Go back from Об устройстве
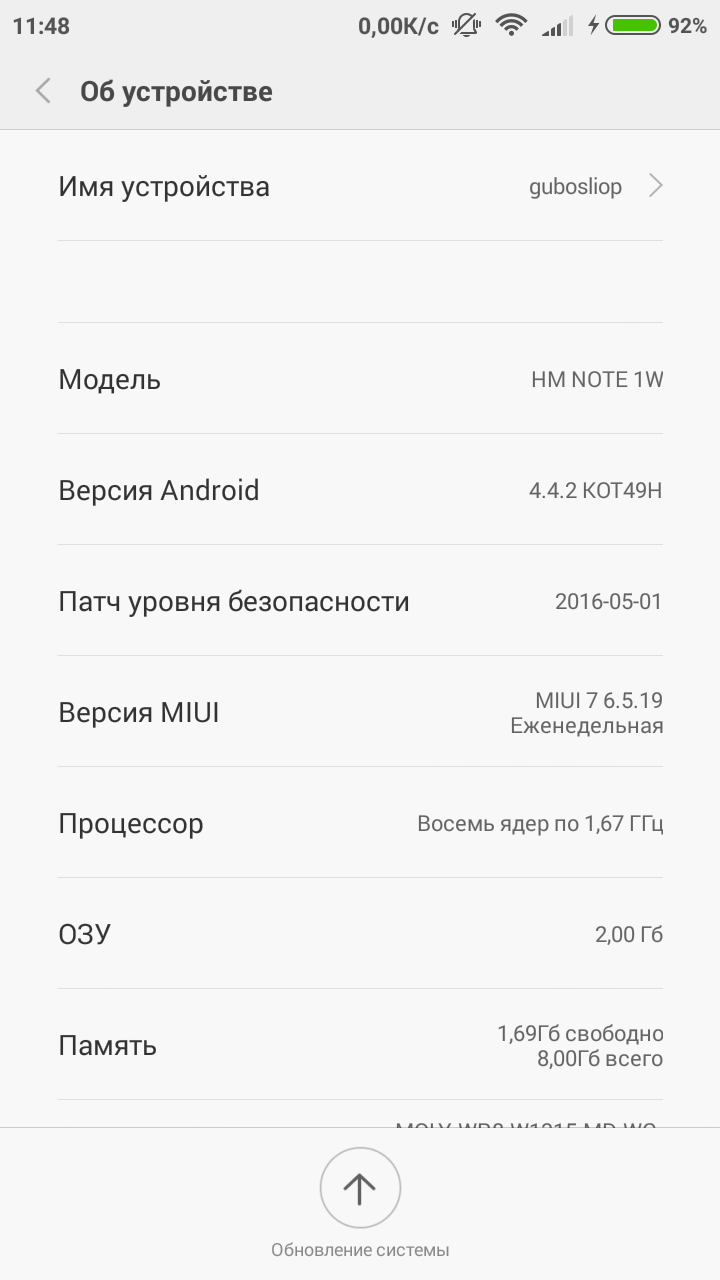Image resolution: width=720 pixels, height=1280 pixels. click(43, 91)
